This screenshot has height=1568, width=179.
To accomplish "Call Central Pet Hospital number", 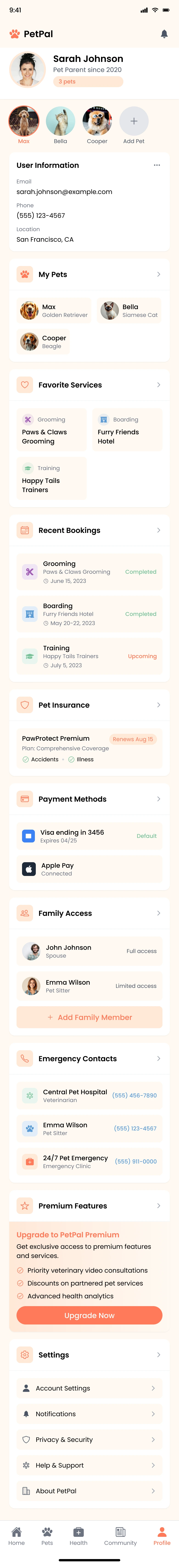I will [134, 1095].
